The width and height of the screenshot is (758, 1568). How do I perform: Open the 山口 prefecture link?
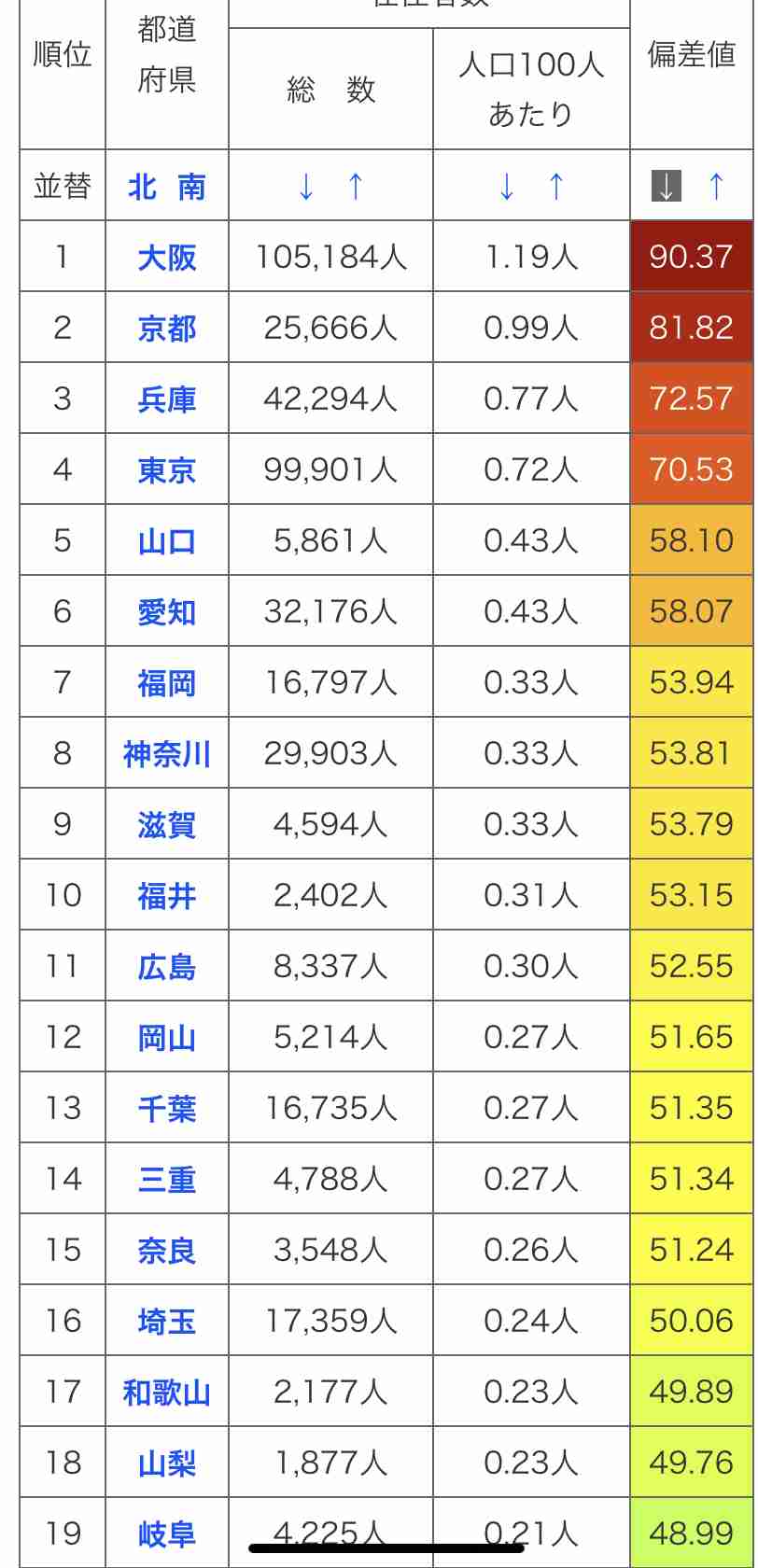coord(167,540)
